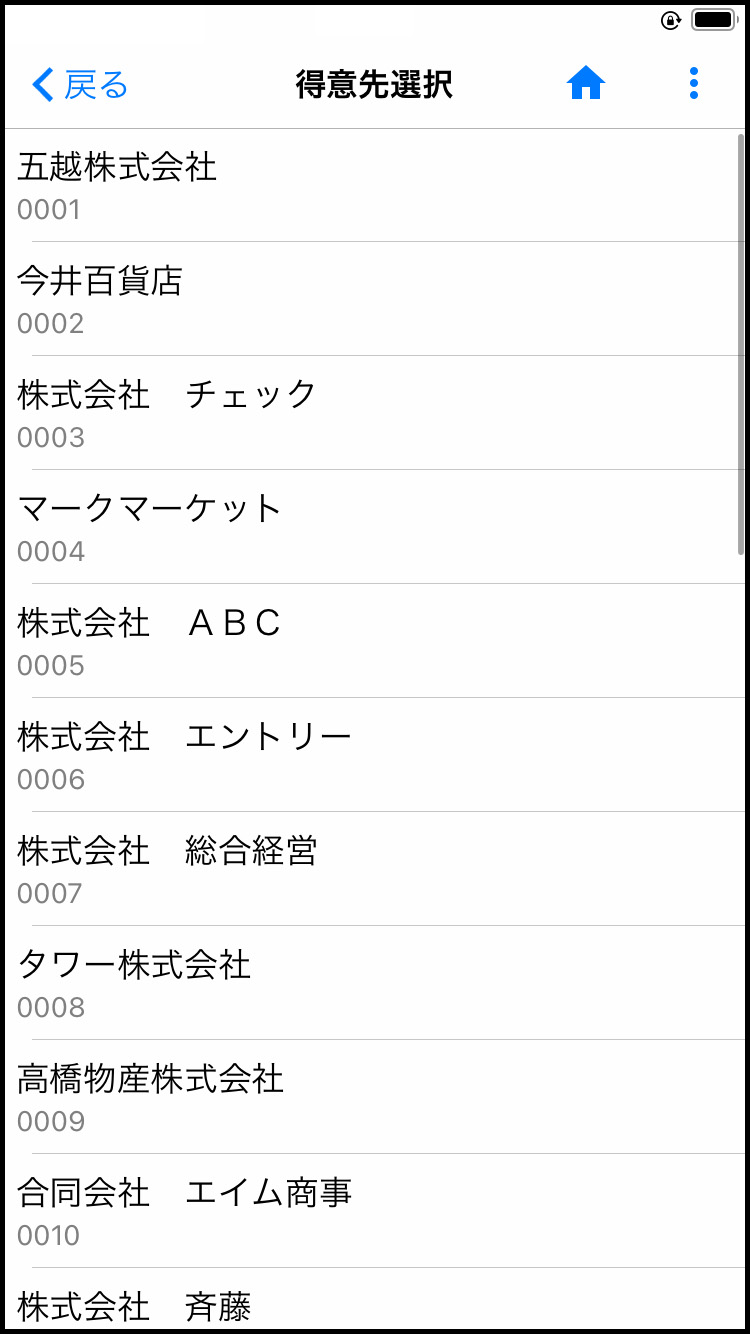Choose 合同会社 エイム商事 (0010)
This screenshot has height=1334, width=750.
click(x=375, y=1211)
